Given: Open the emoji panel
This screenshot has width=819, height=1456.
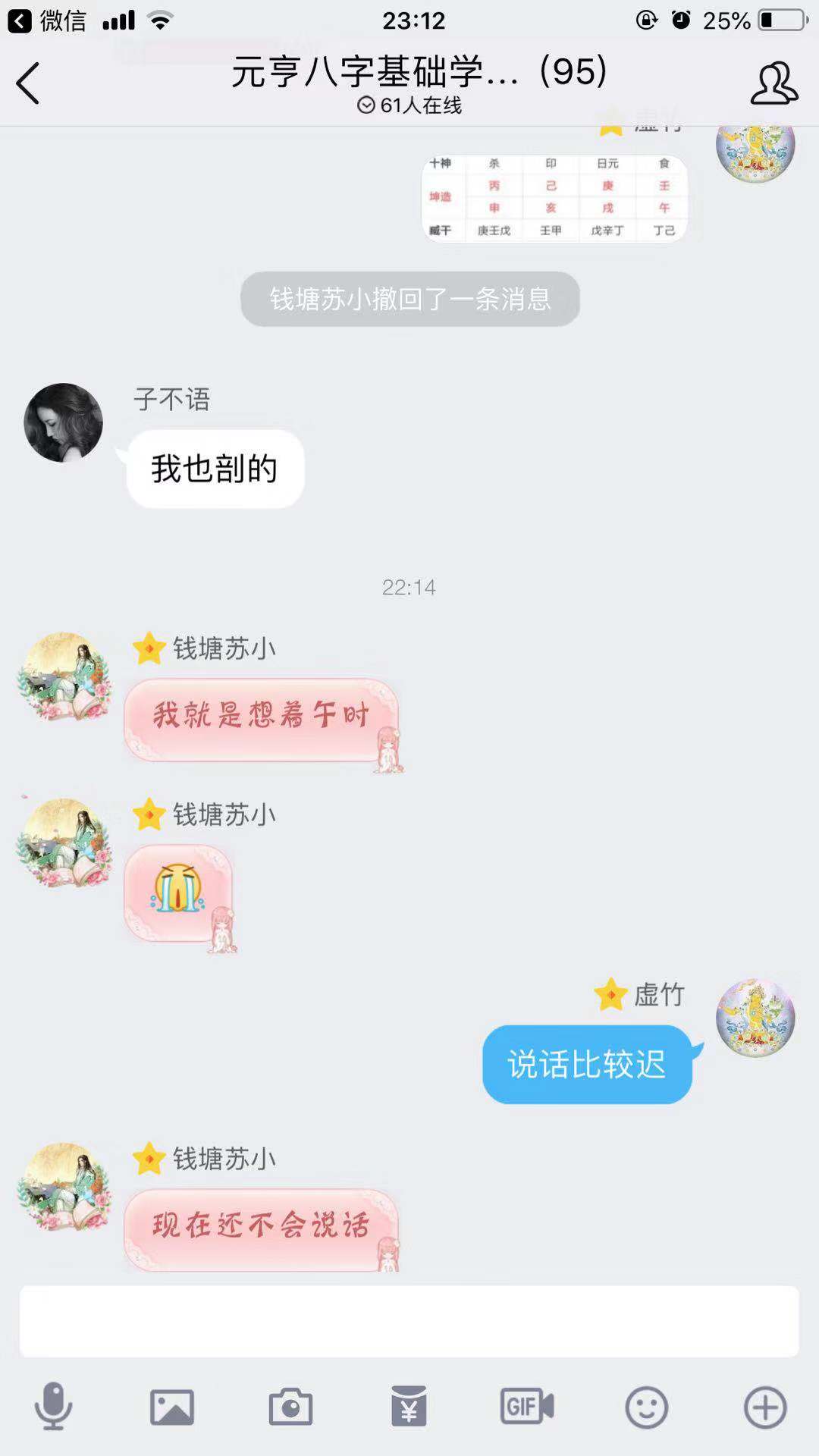Looking at the screenshot, I should [646, 1407].
